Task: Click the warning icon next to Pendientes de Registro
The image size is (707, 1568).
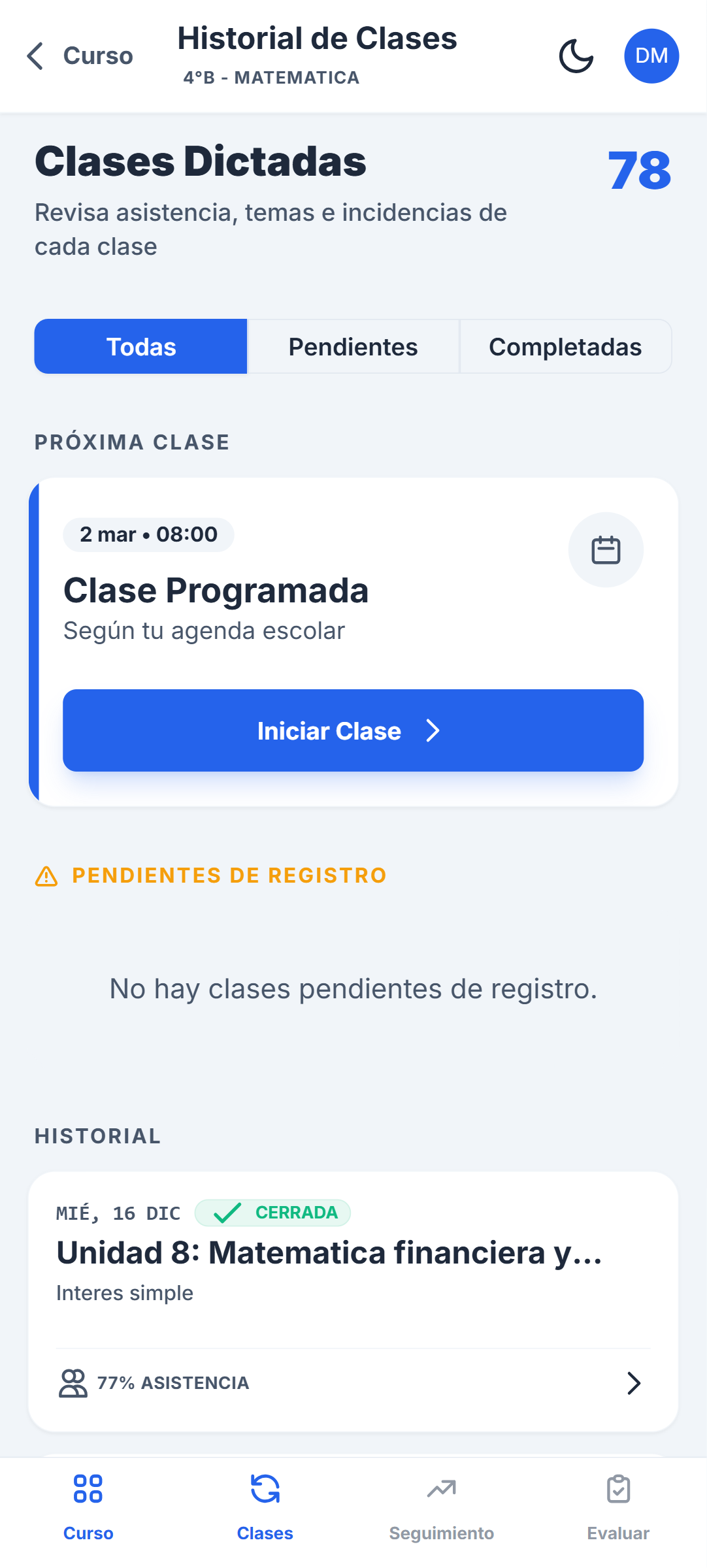Action: click(x=45, y=874)
